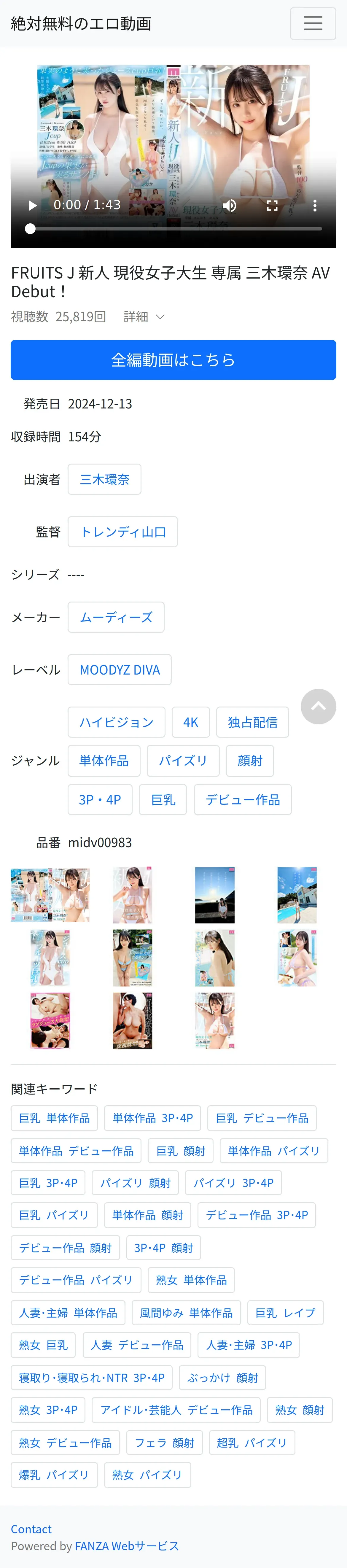
Task: Choose the デビュー作品 genre chip
Action: coord(243,799)
